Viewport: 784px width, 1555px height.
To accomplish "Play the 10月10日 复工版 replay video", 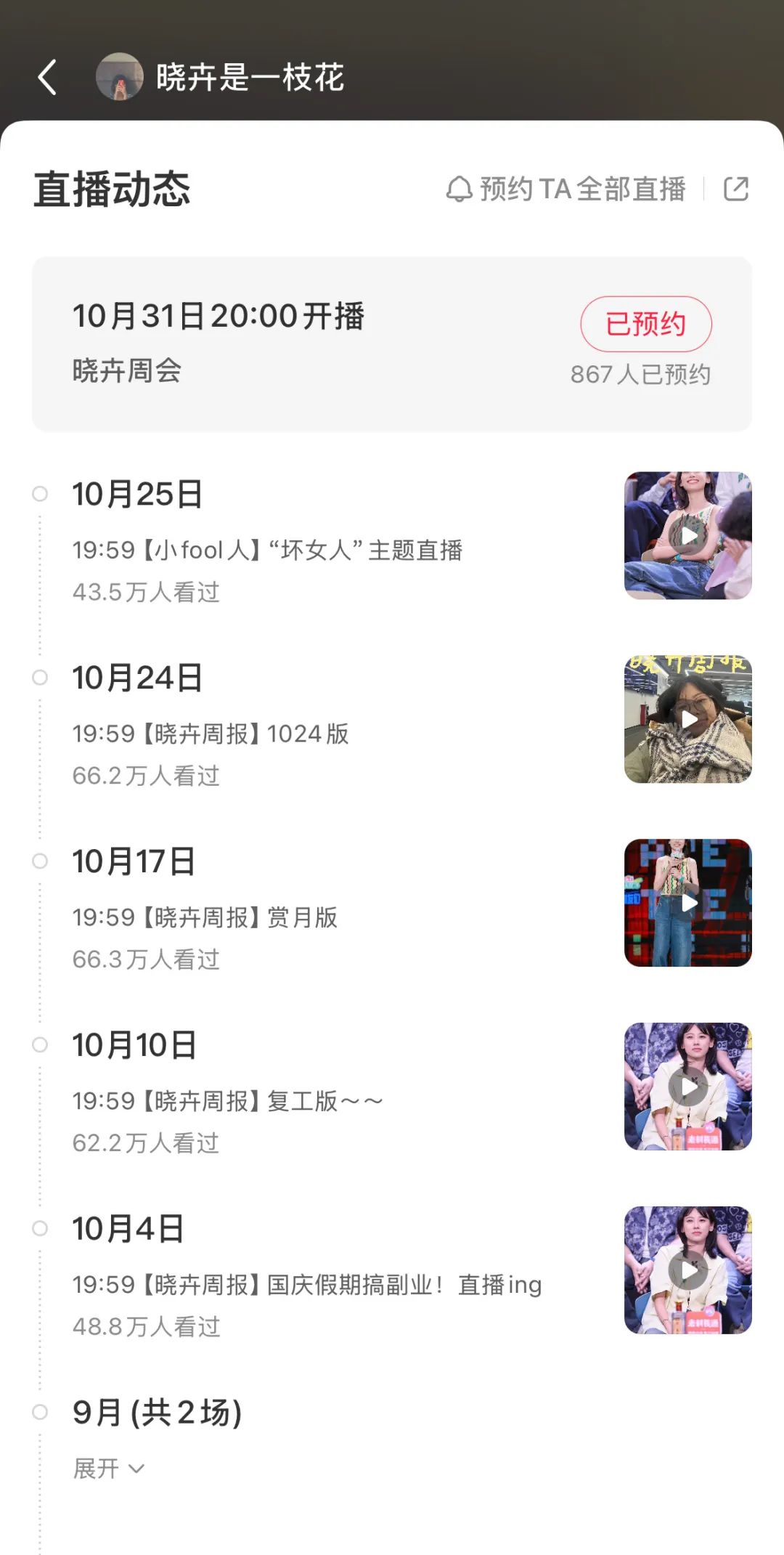I will (687, 1087).
